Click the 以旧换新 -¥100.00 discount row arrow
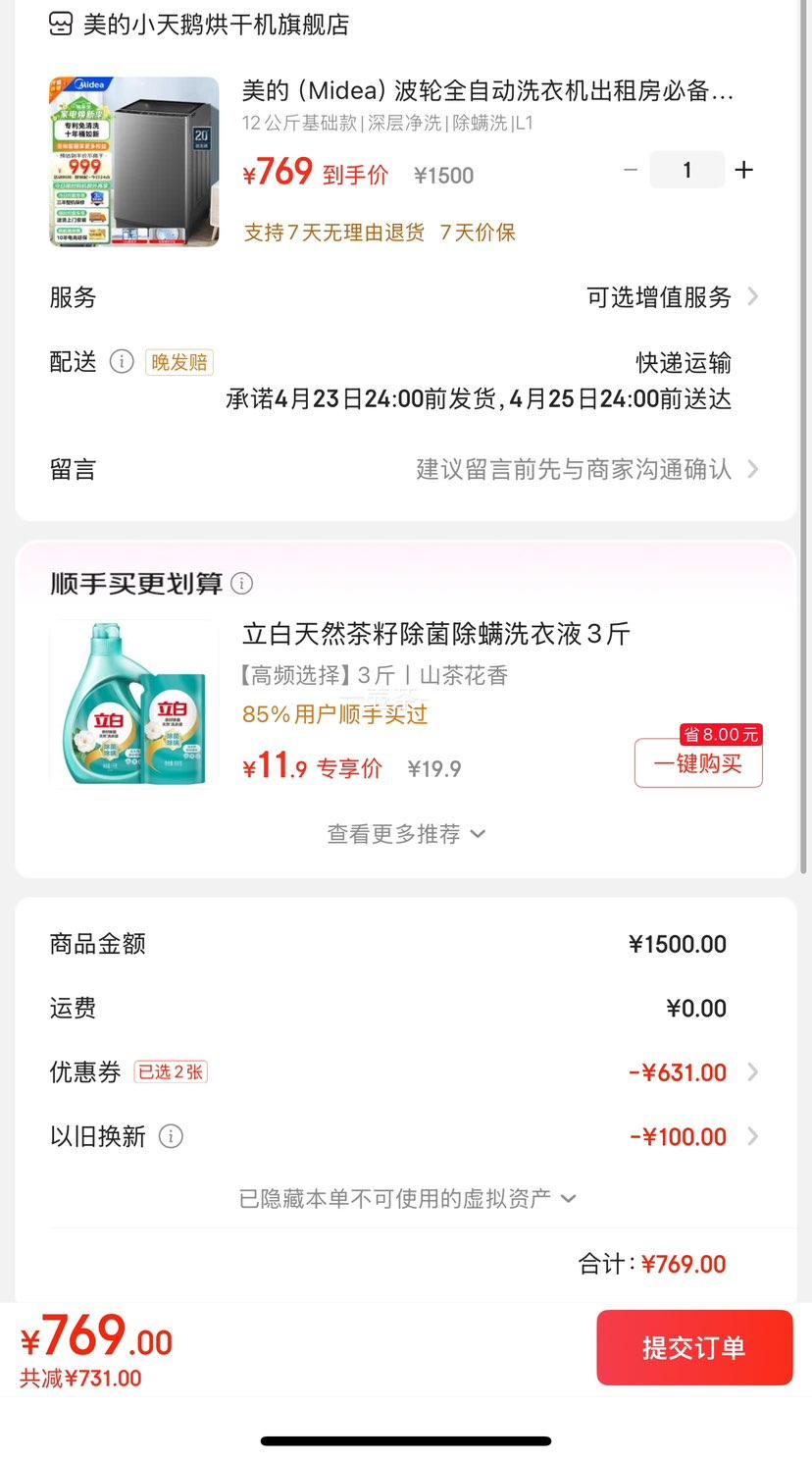The width and height of the screenshot is (812, 1461). [753, 1136]
